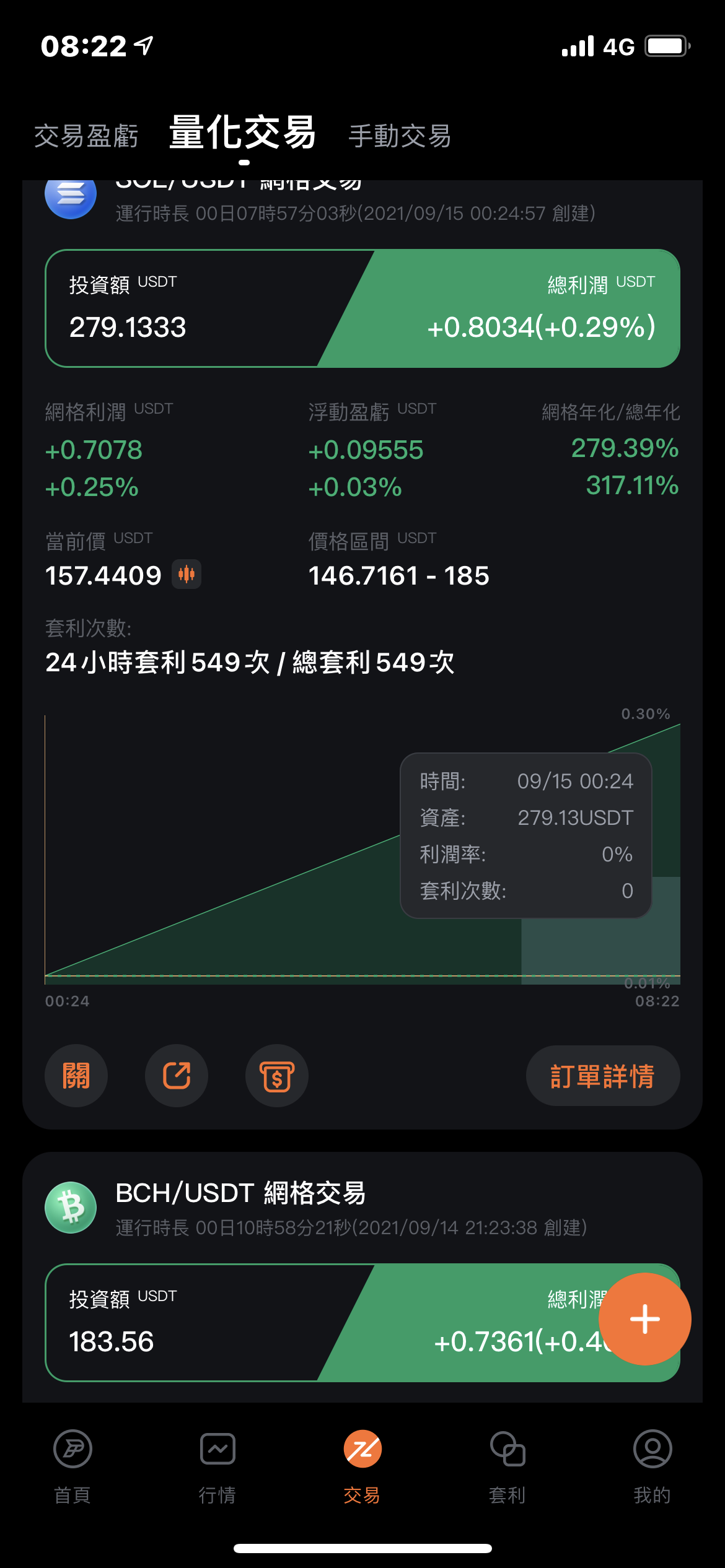Tap the 關 button to close grid
Viewport: 725px width, 1568px height.
[76, 1076]
